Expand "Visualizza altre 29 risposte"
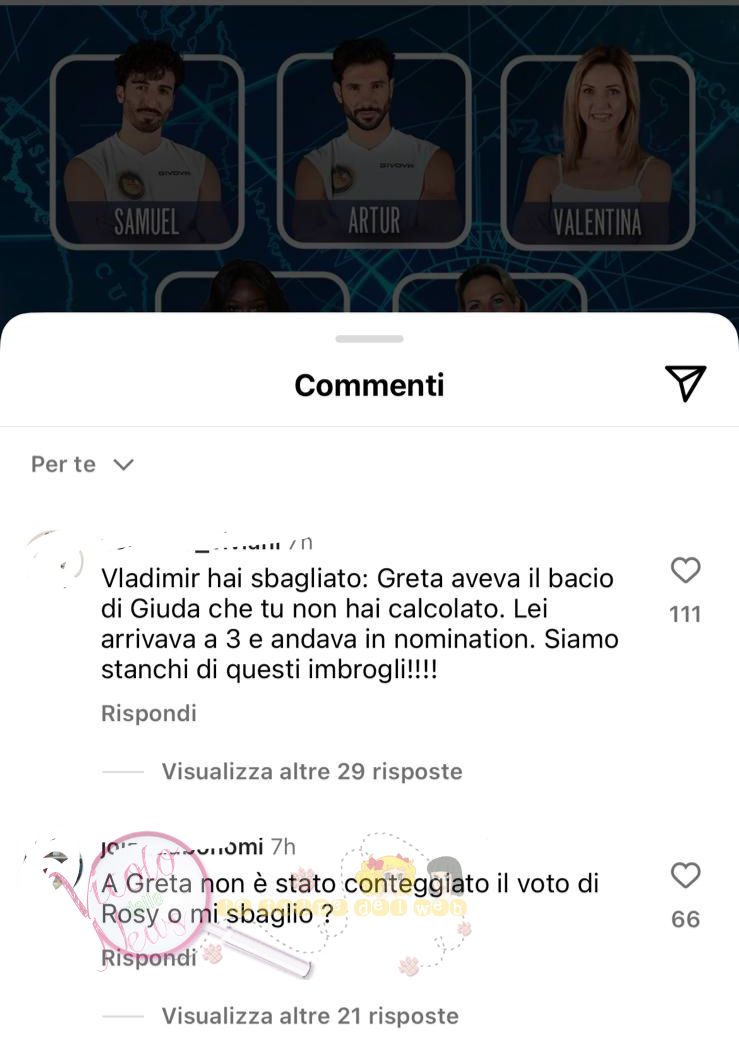 [311, 771]
